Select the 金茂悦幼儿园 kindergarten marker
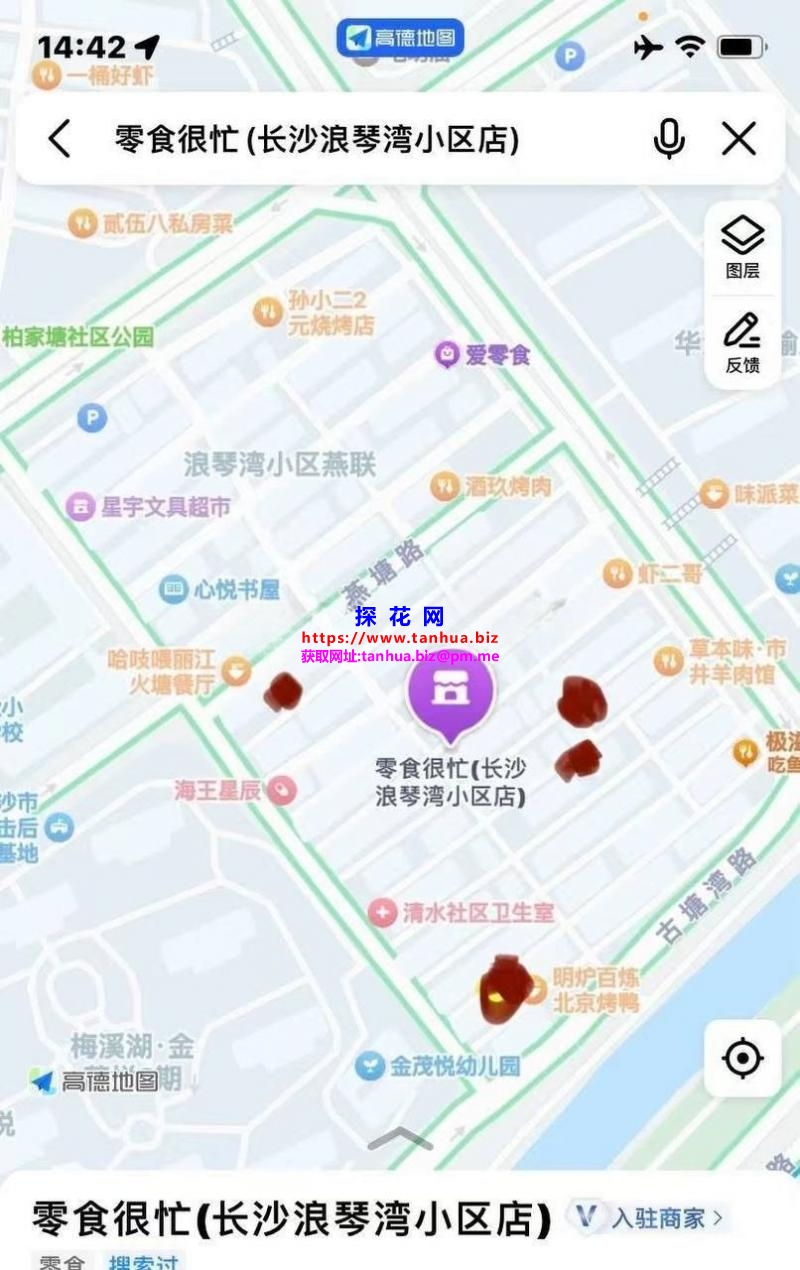 [x=370, y=1066]
